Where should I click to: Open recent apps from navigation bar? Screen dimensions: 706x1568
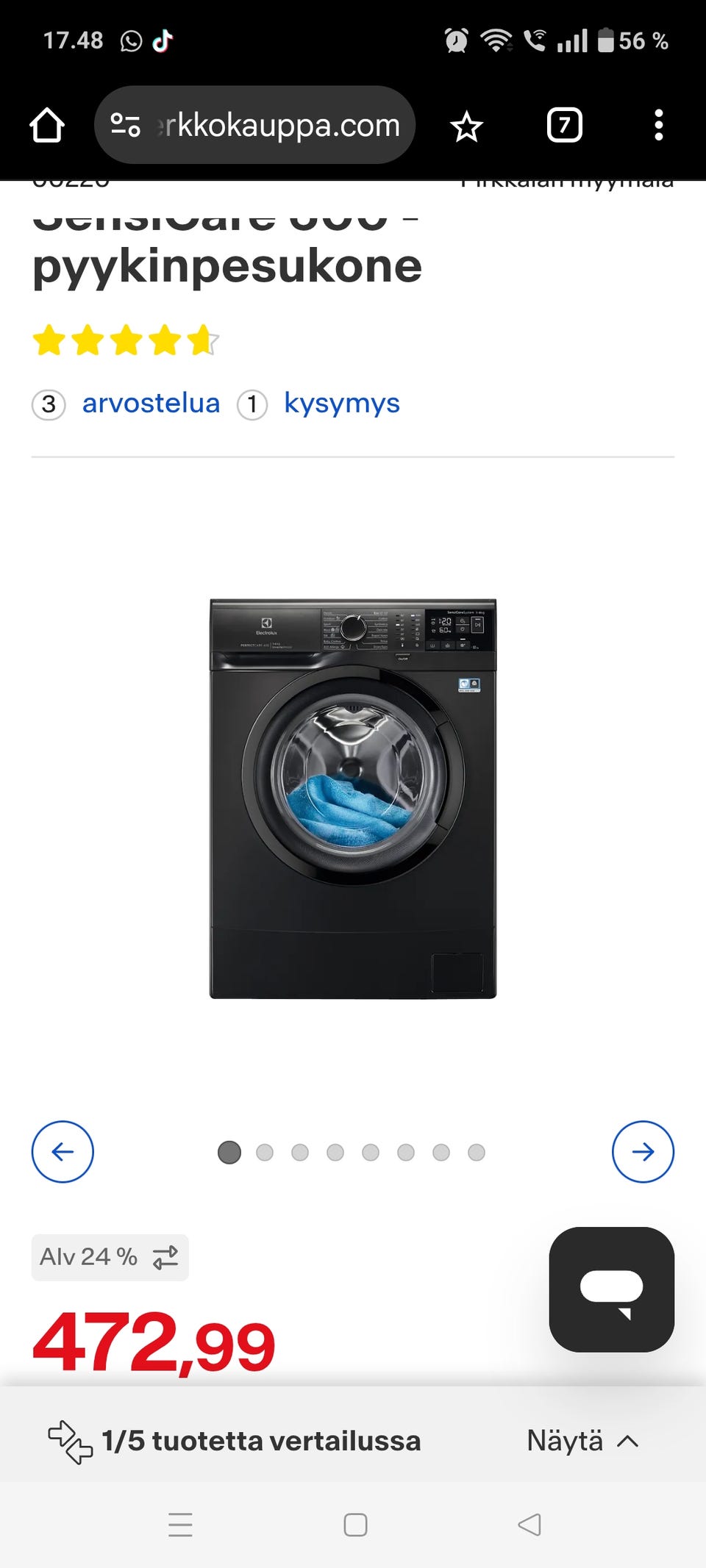click(x=180, y=1525)
